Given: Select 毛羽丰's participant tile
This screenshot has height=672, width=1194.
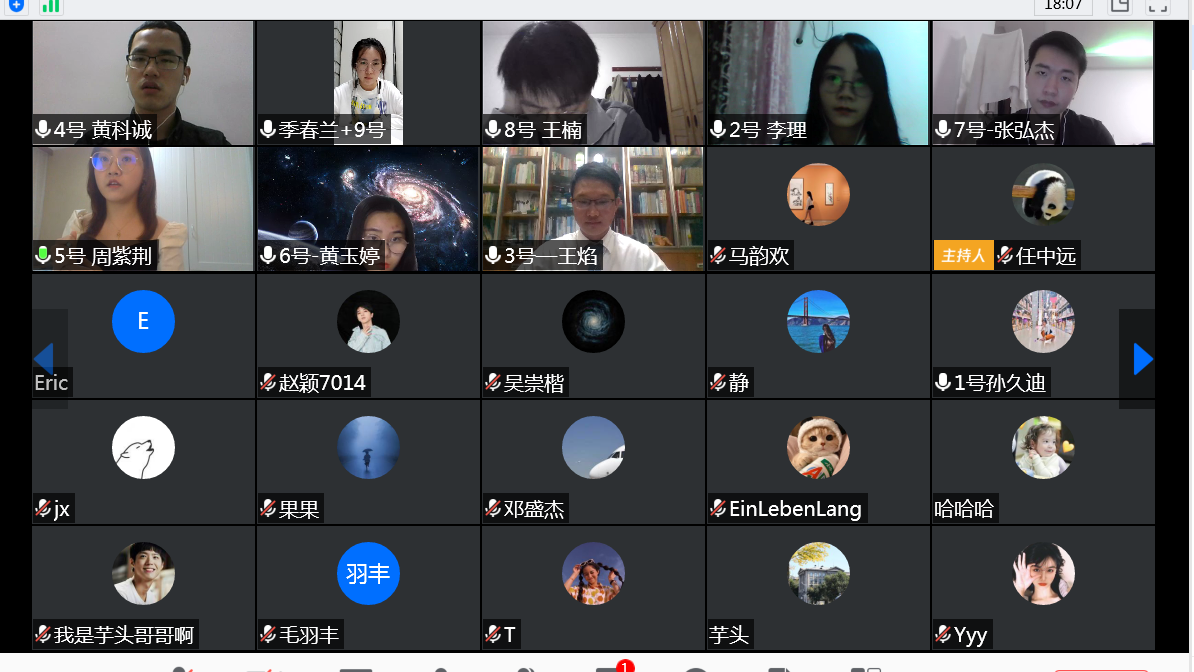Looking at the screenshot, I should (x=368, y=587).
